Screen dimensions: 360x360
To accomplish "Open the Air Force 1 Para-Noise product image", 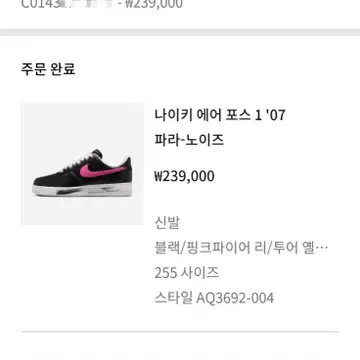I will (82, 164).
